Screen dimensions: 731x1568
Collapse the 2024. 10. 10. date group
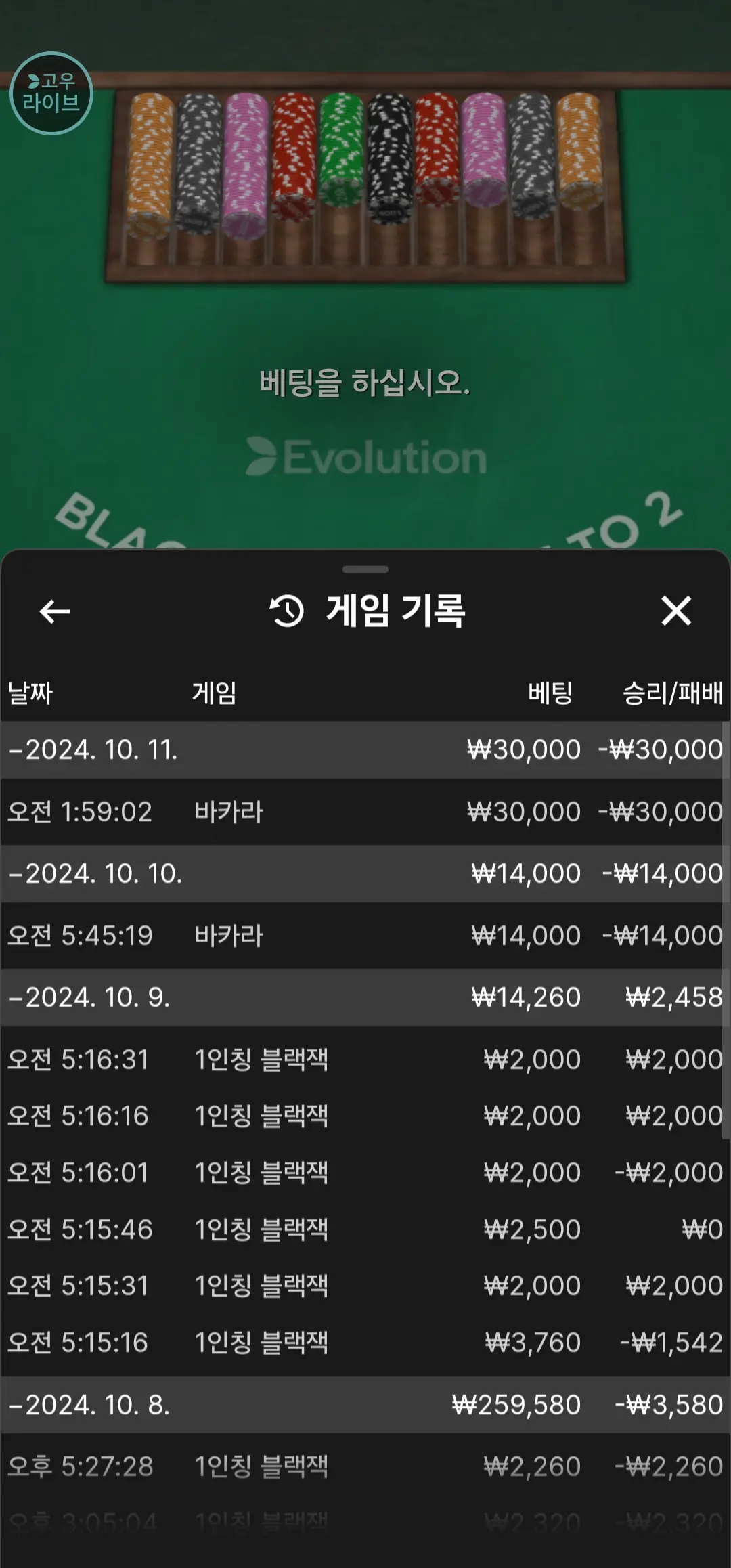365,873
